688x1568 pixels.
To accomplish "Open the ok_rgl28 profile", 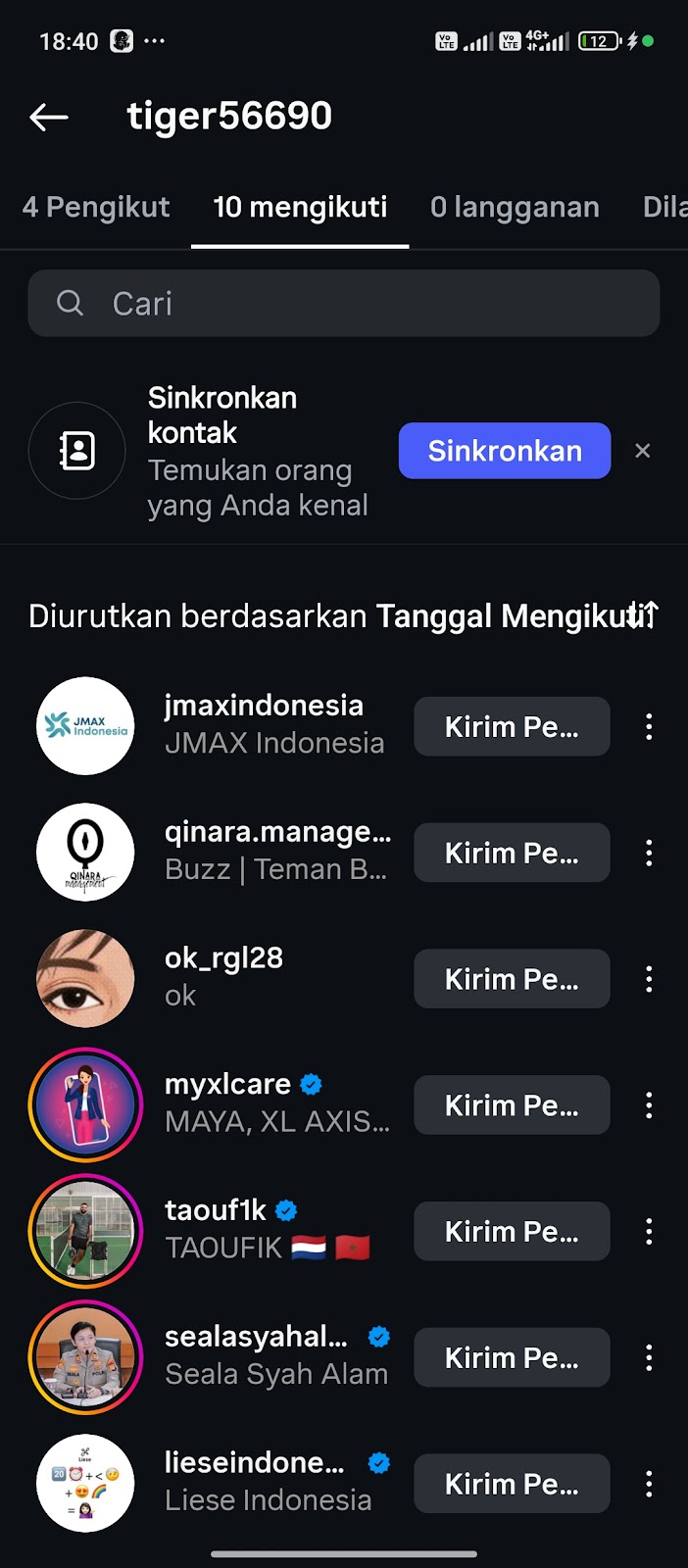I will 223,958.
